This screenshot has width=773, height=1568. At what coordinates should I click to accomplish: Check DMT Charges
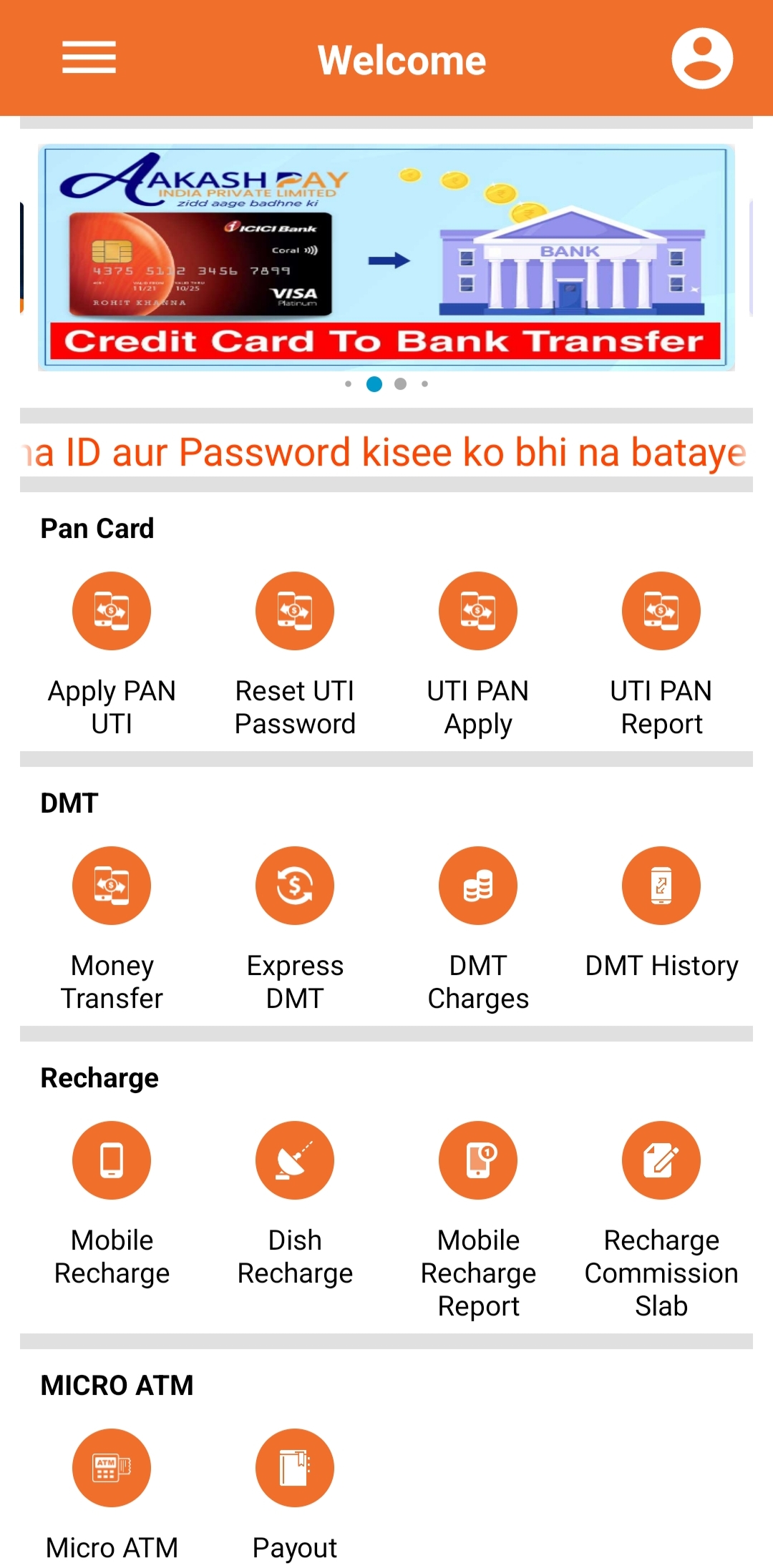478,886
